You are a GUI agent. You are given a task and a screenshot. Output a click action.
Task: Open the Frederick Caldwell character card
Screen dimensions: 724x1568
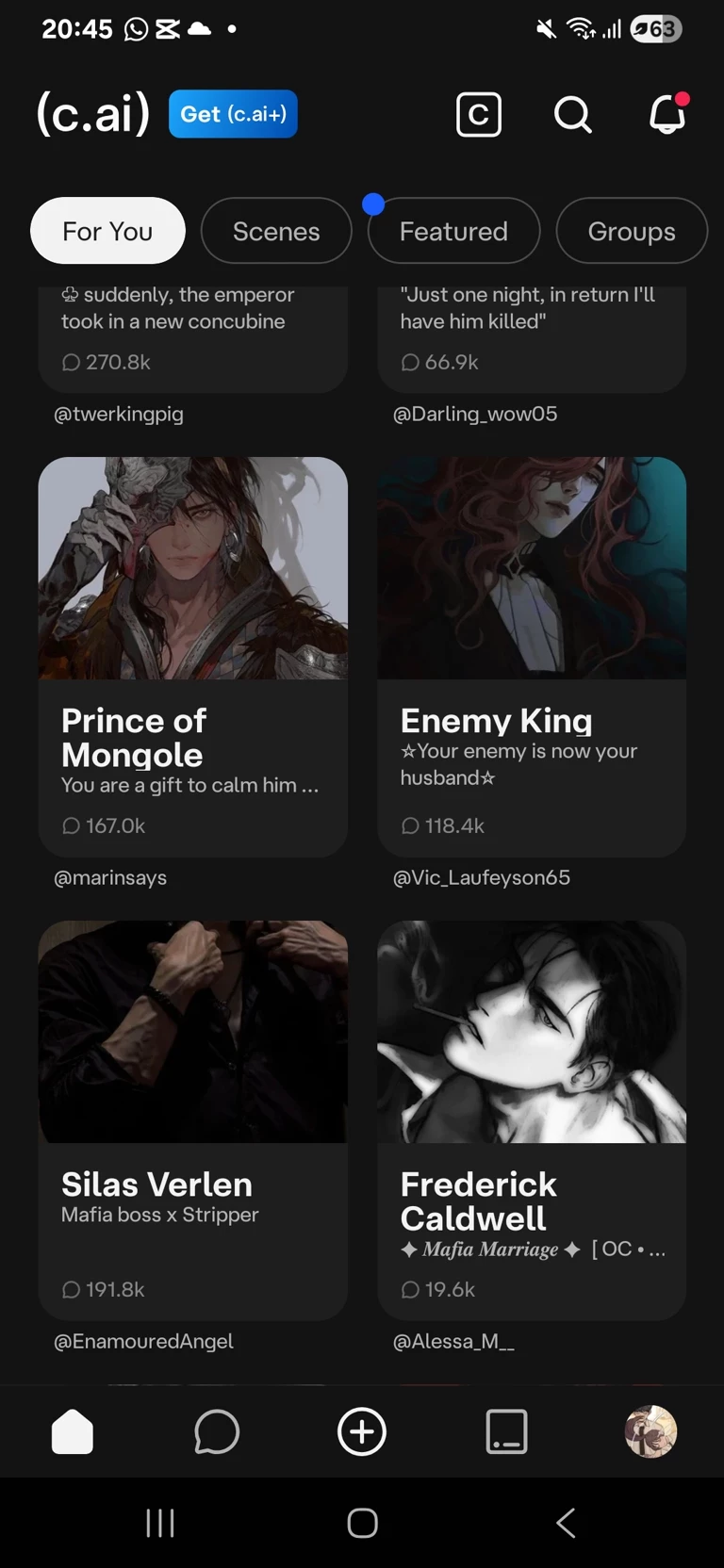click(532, 1120)
